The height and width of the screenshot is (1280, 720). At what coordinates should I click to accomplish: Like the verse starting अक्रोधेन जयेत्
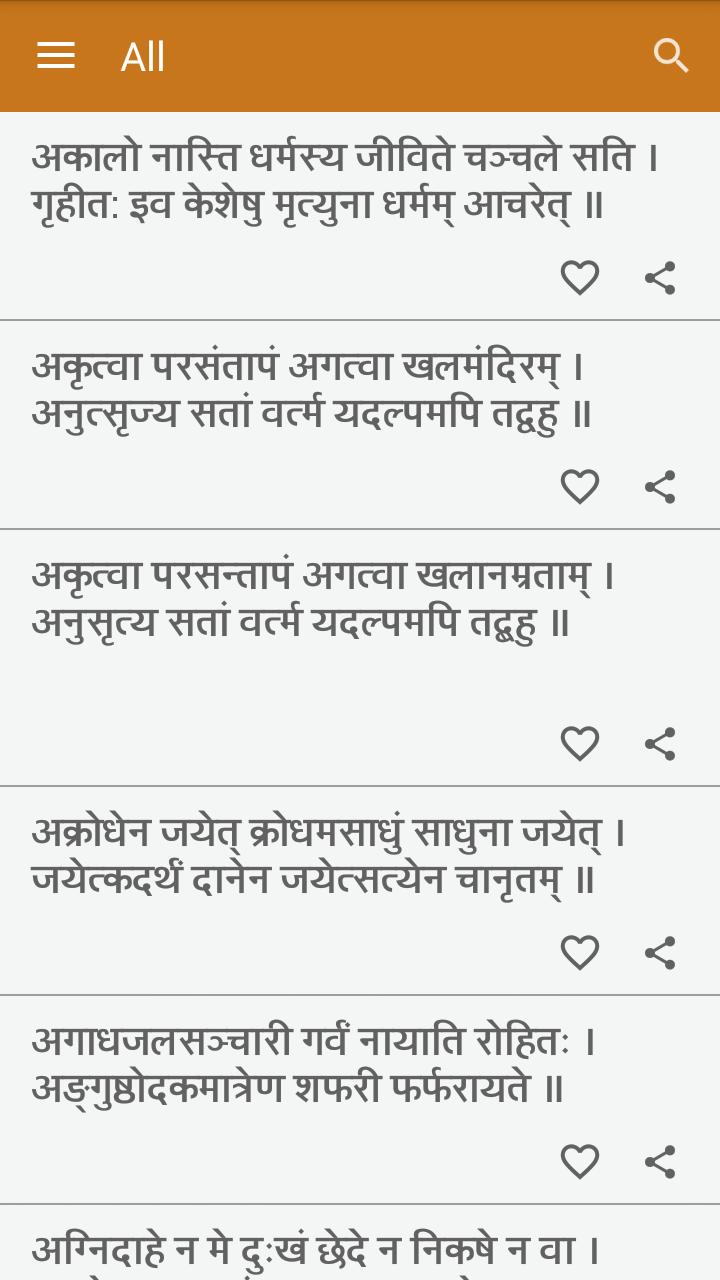pos(579,953)
